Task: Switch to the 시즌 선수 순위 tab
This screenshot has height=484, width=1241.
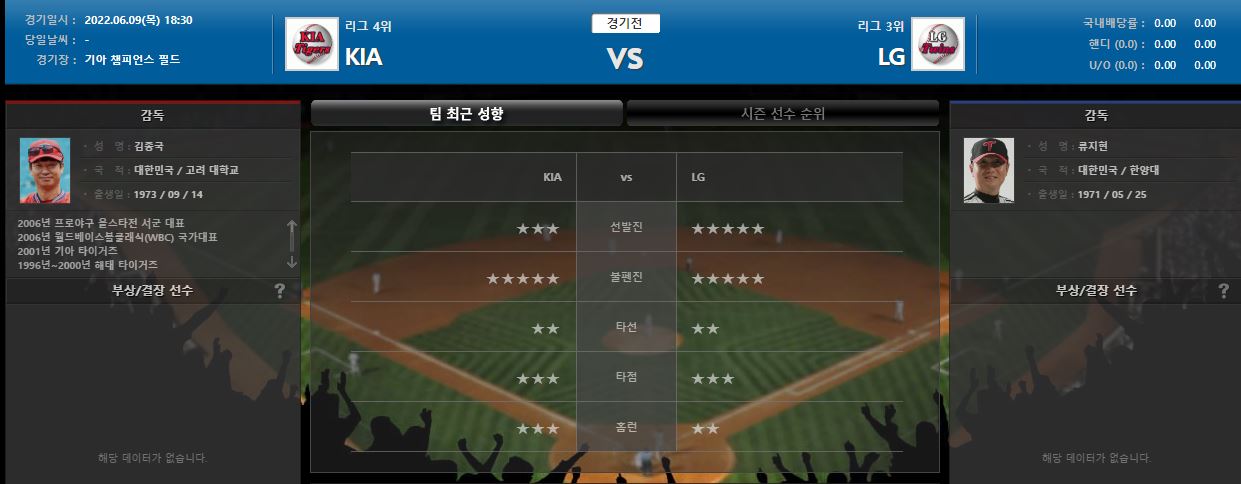Action: tap(783, 114)
